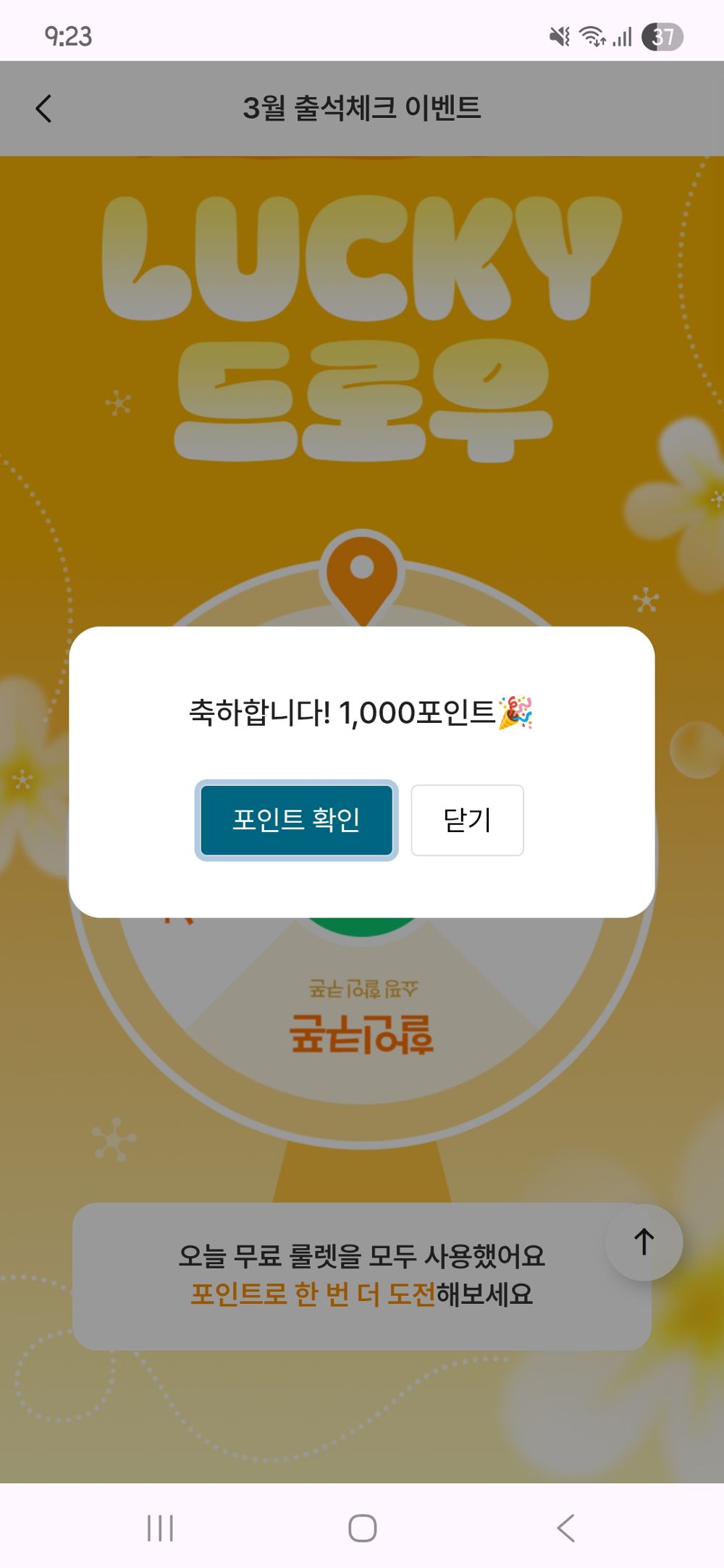724x1568 pixels.
Task: Select the 포인트 확인 button
Action: point(297,818)
